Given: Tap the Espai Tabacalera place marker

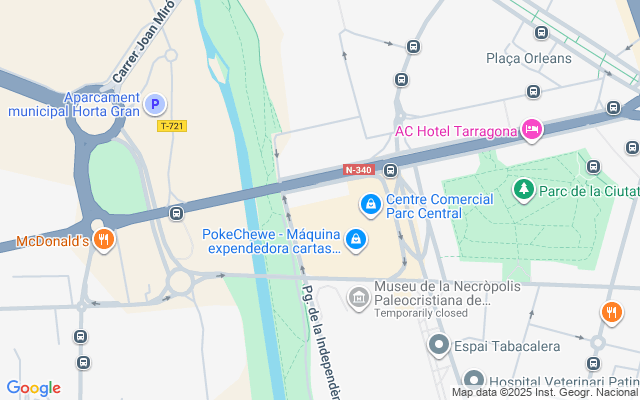Looking at the screenshot, I should point(438,346).
